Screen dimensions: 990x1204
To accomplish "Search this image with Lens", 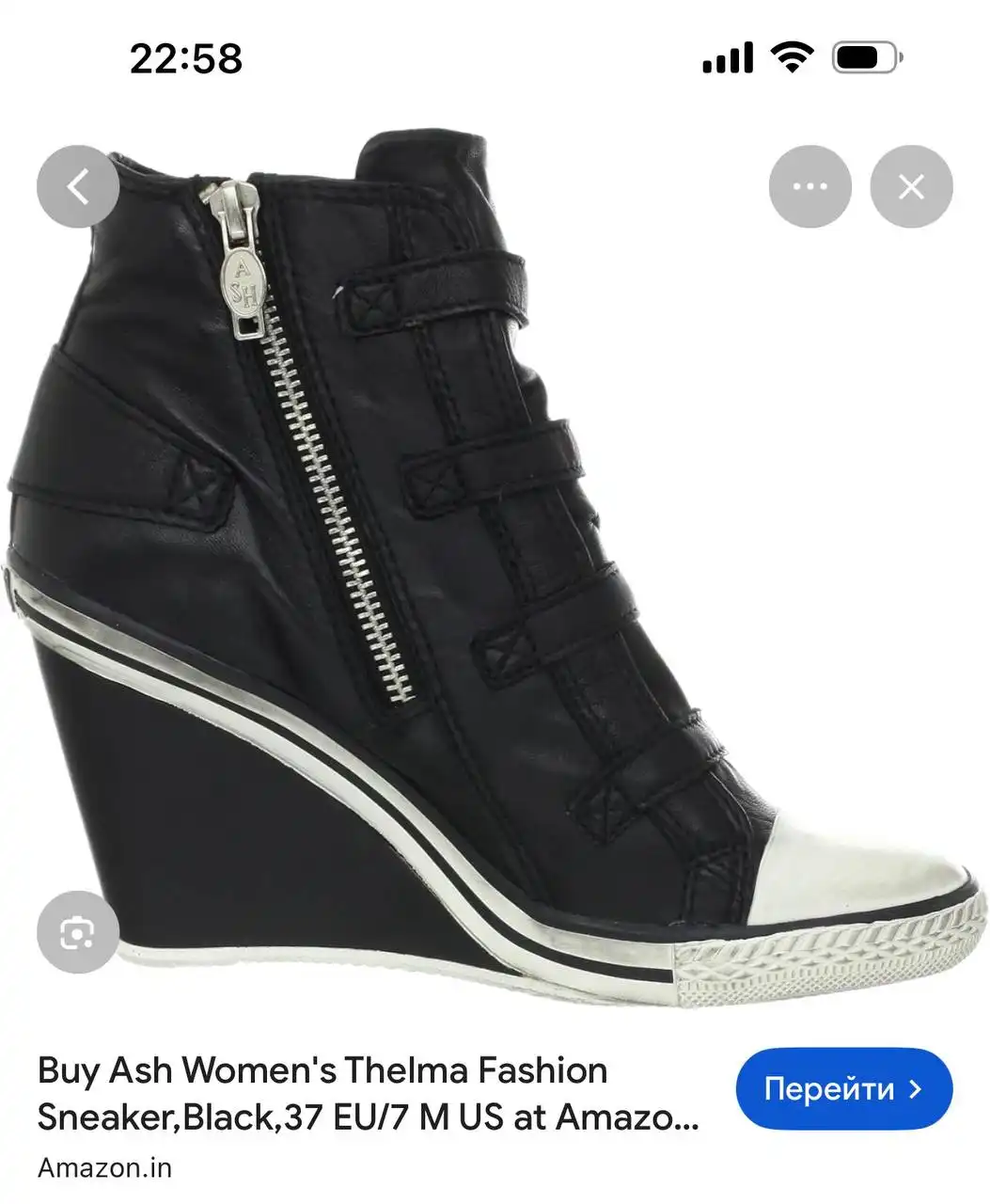I will pos(78,932).
